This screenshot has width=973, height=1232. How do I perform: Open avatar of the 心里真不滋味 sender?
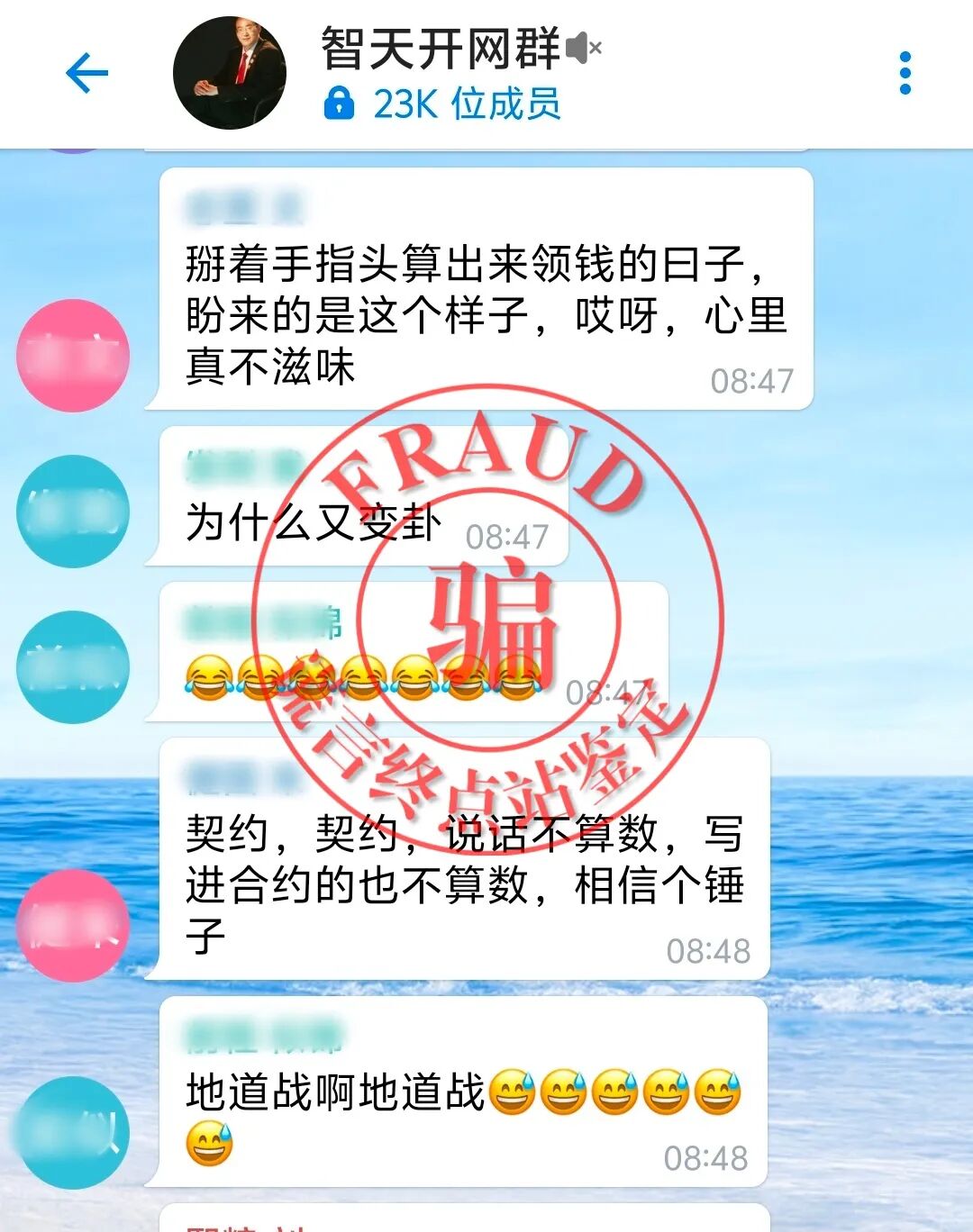pos(73,356)
